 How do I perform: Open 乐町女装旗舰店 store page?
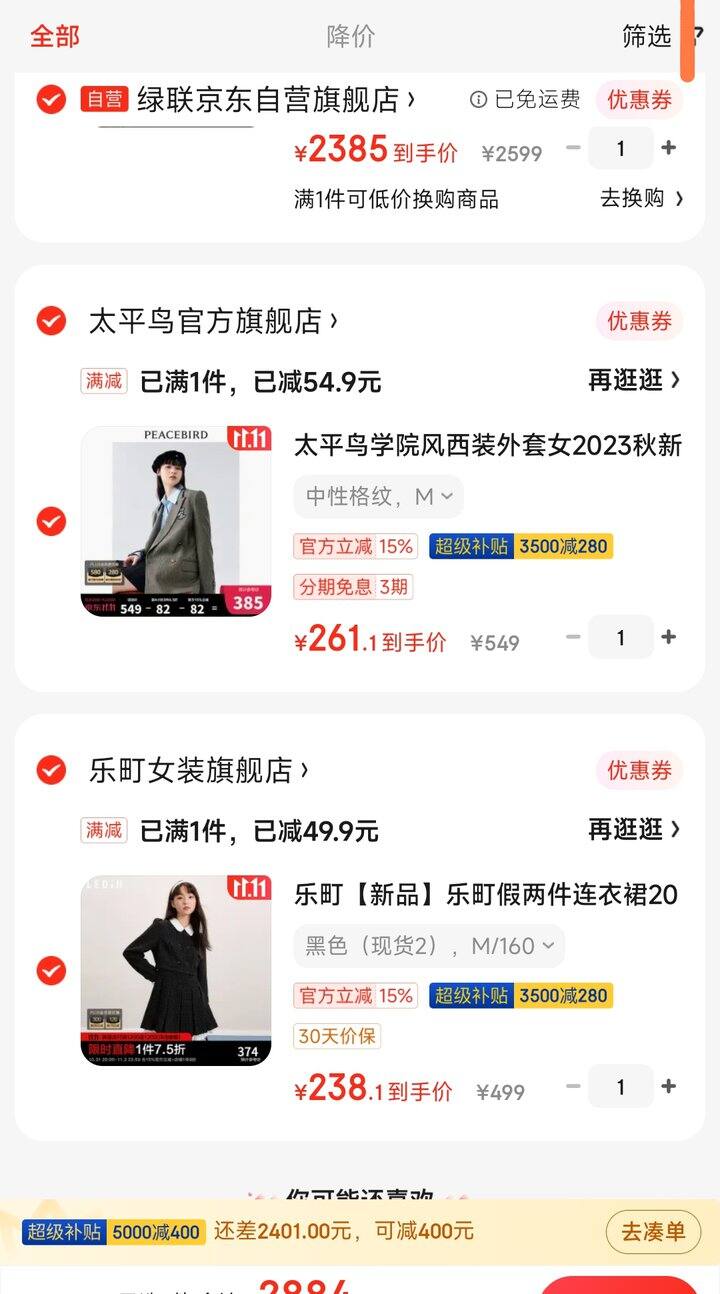199,770
